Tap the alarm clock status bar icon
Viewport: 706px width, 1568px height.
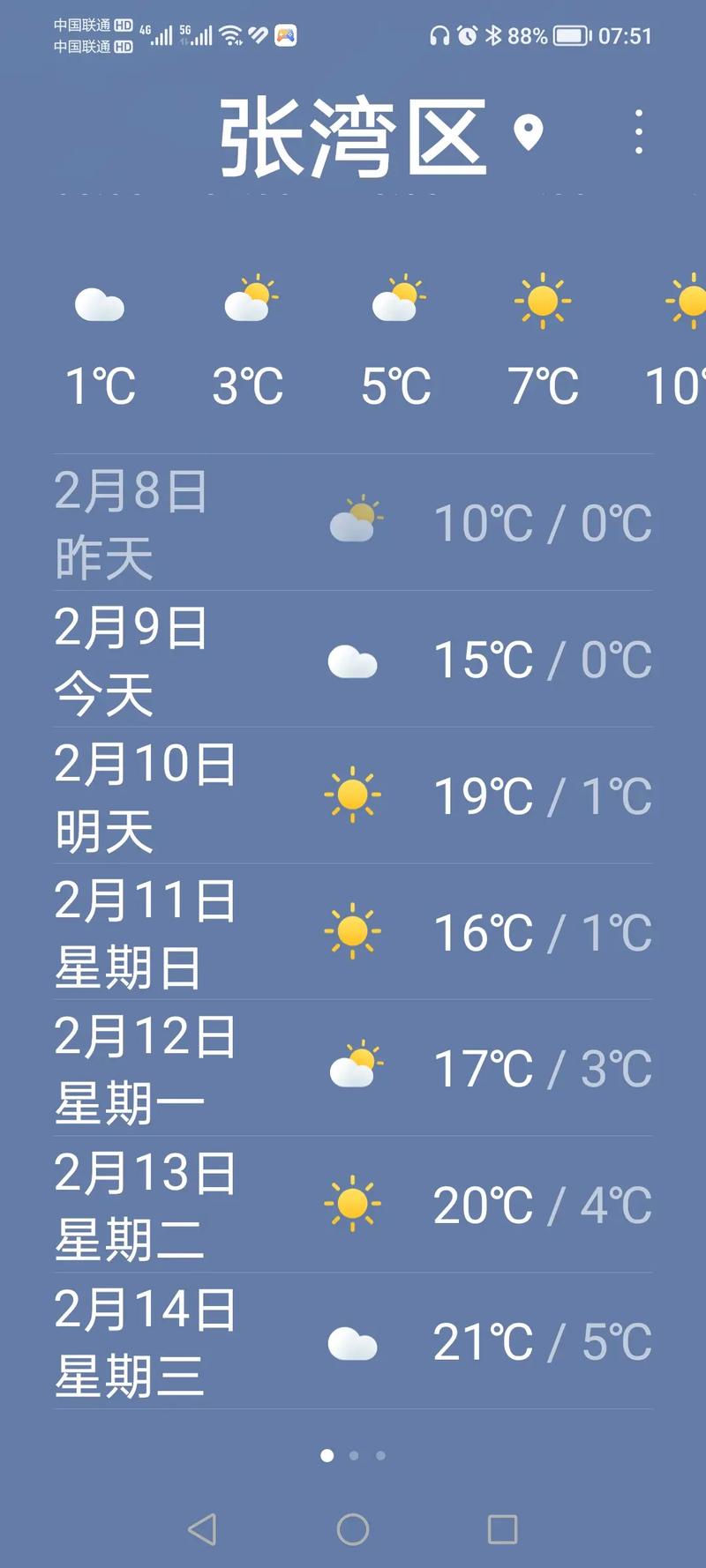pyautogui.click(x=468, y=35)
